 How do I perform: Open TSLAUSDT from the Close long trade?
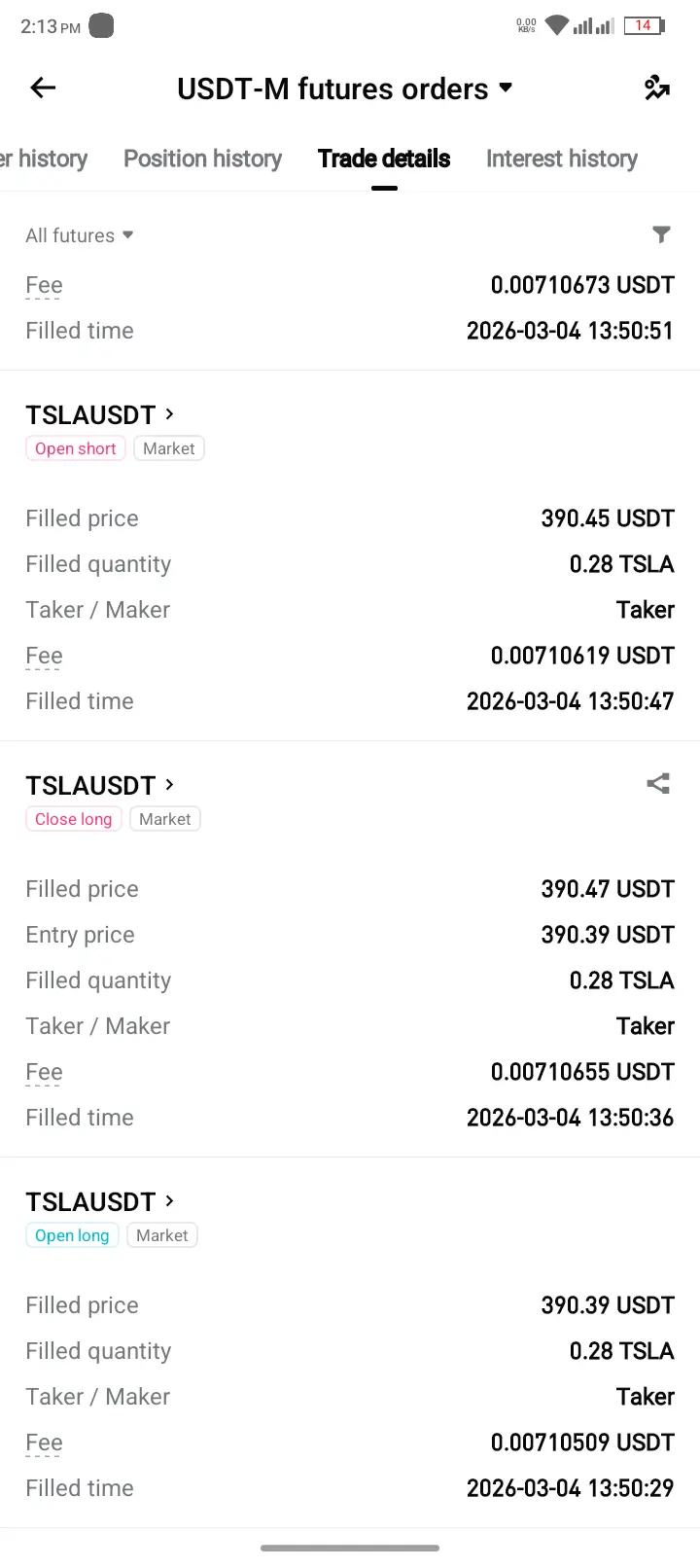coord(99,786)
